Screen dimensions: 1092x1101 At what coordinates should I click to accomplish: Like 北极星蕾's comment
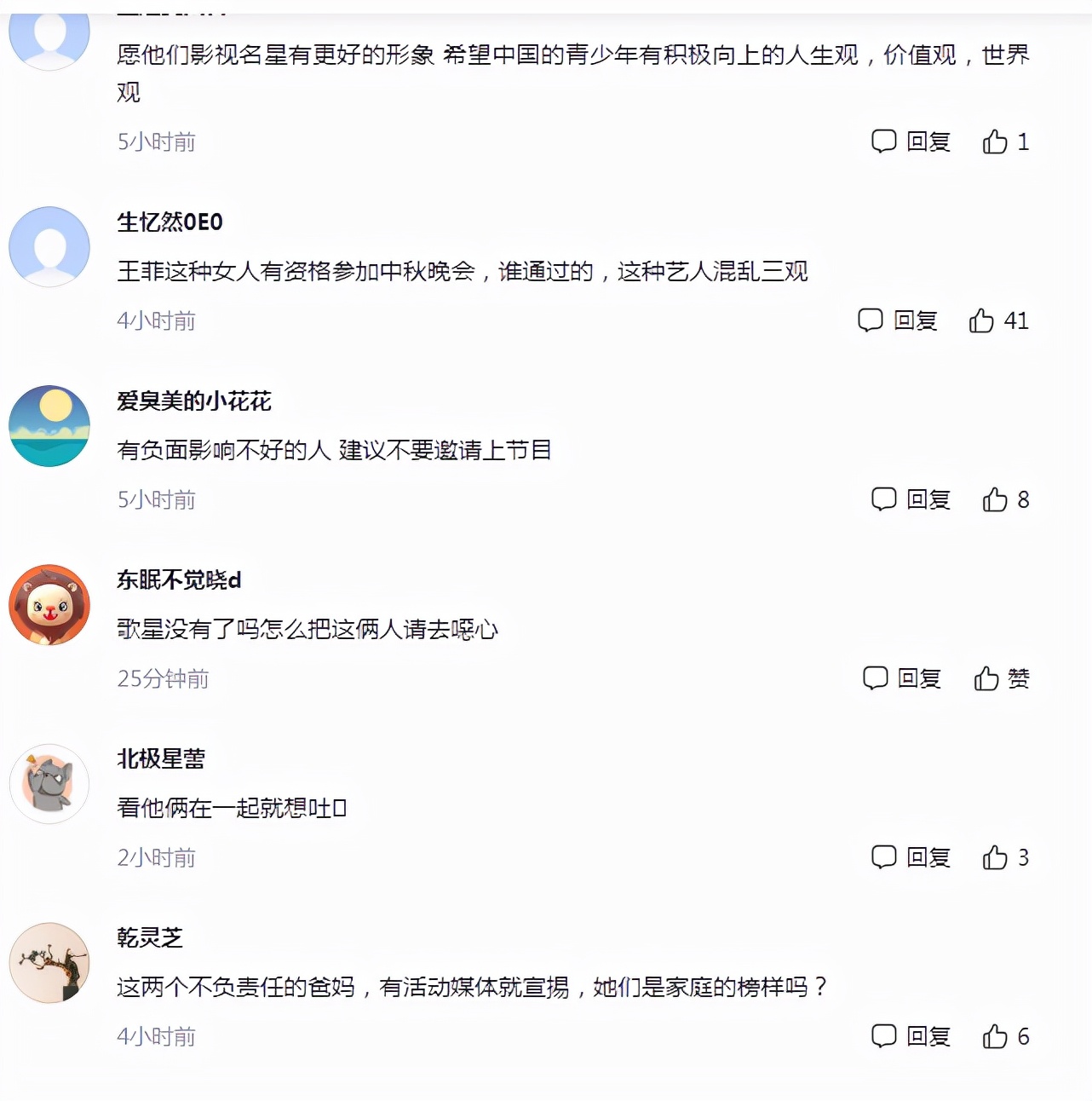[1004, 857]
